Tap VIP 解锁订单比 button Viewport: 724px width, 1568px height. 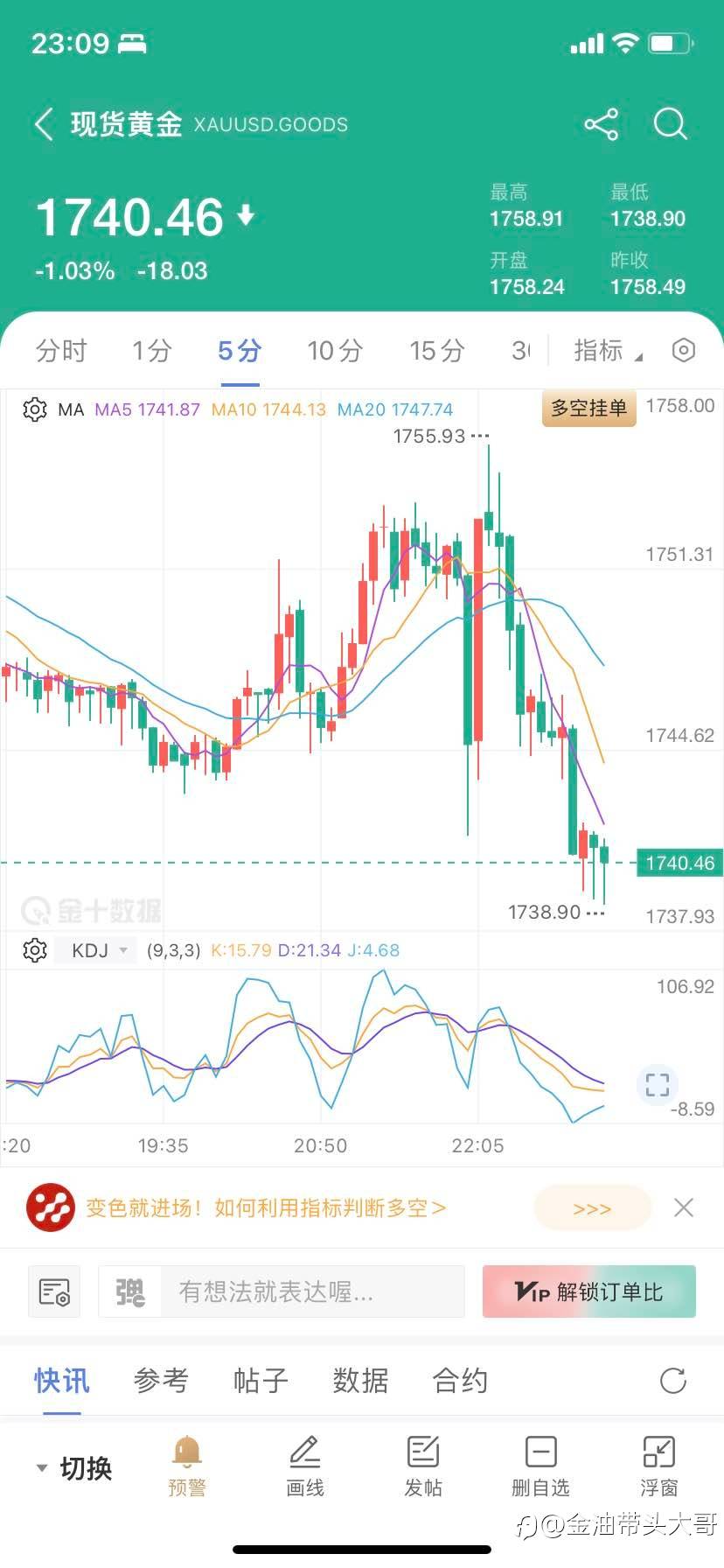click(x=589, y=1291)
